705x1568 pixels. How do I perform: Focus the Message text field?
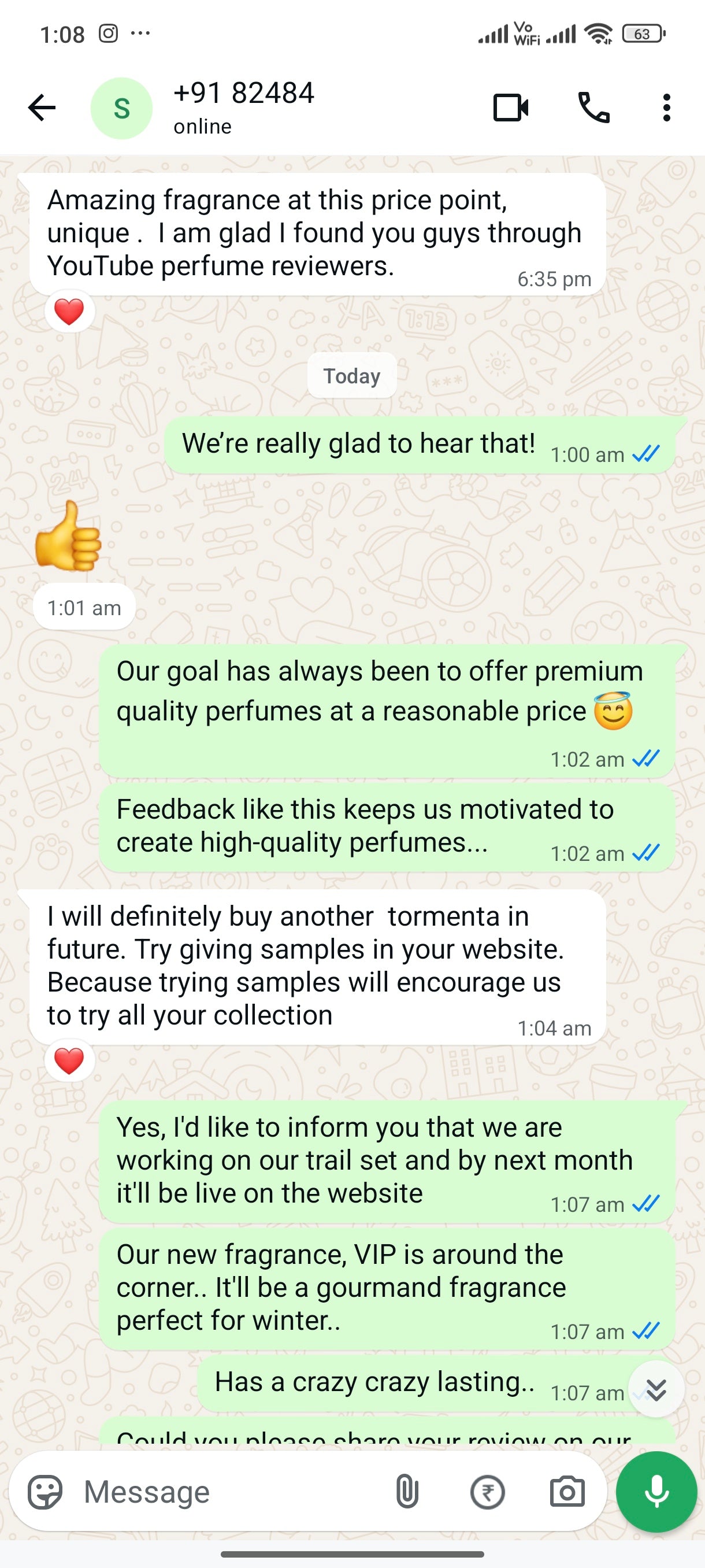pyautogui.click(x=231, y=1492)
